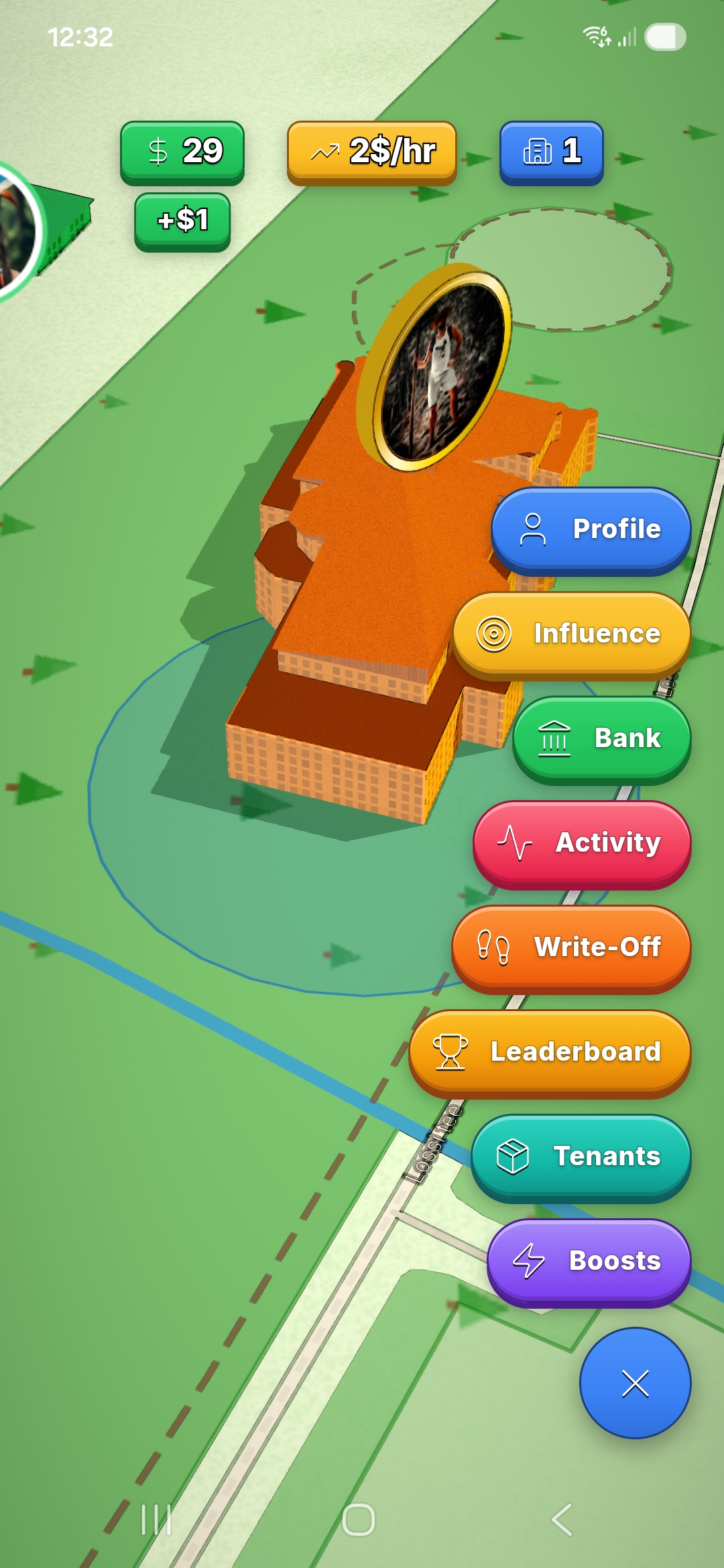Tap the dollar balance pill showing 29

(181, 151)
